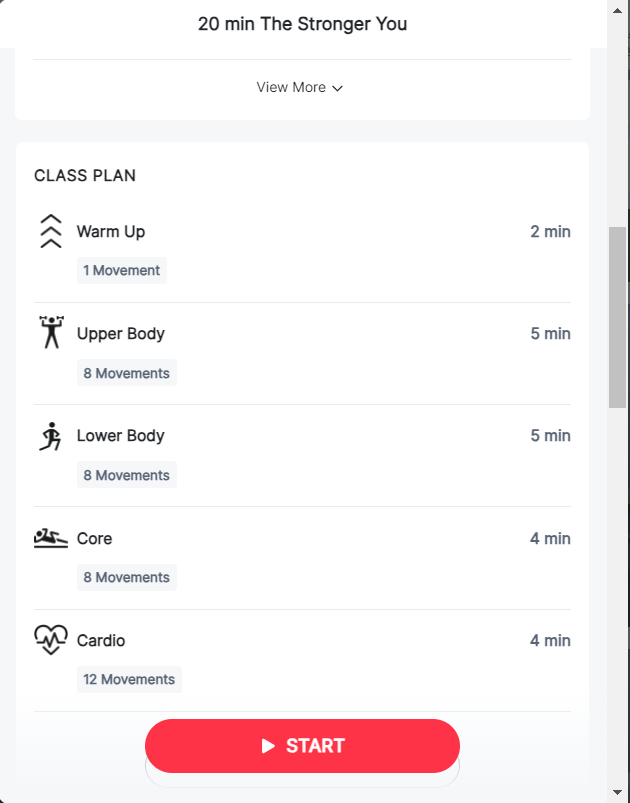The height and width of the screenshot is (803, 630).
Task: Open the Core section
Action: (x=95, y=539)
